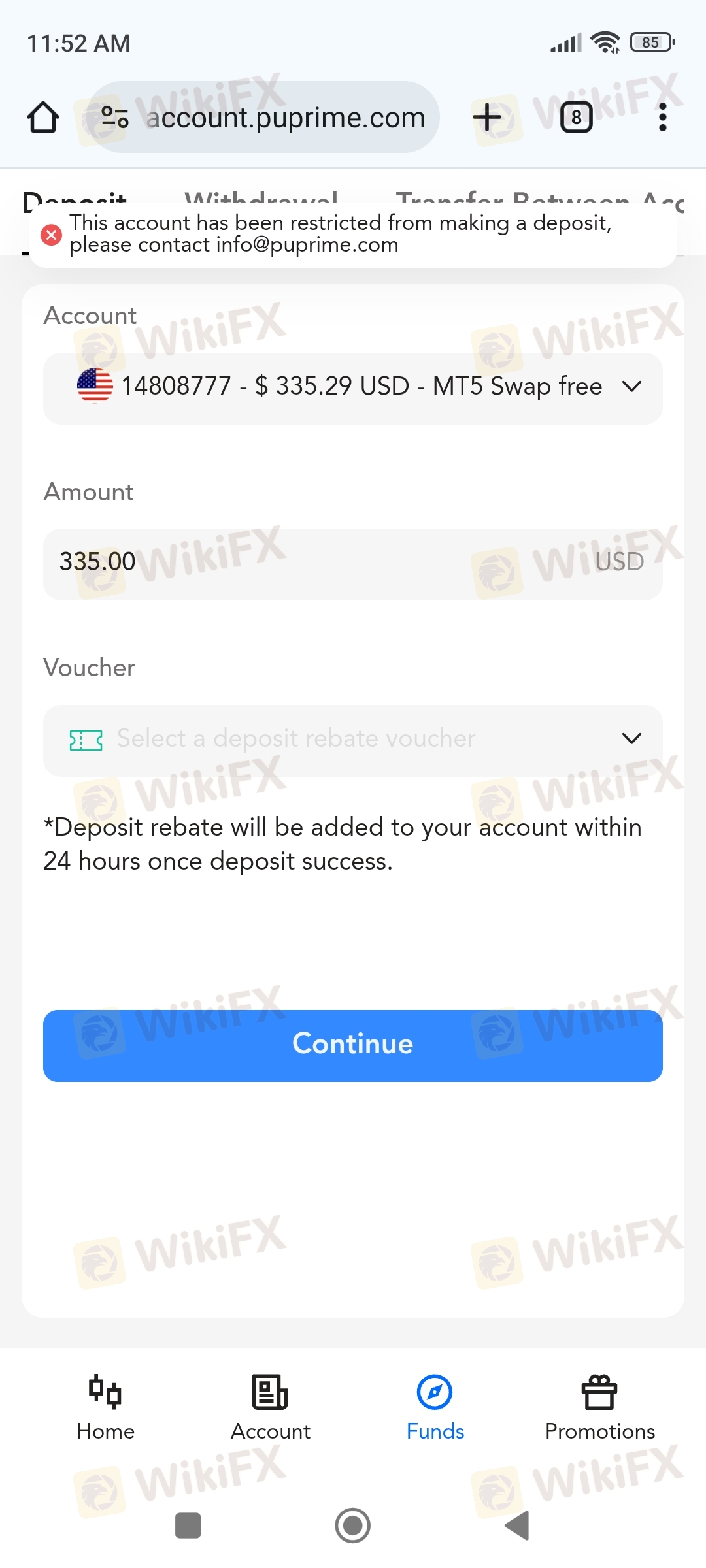
Task: Open the account.puprime.com address bar
Action: (x=285, y=118)
